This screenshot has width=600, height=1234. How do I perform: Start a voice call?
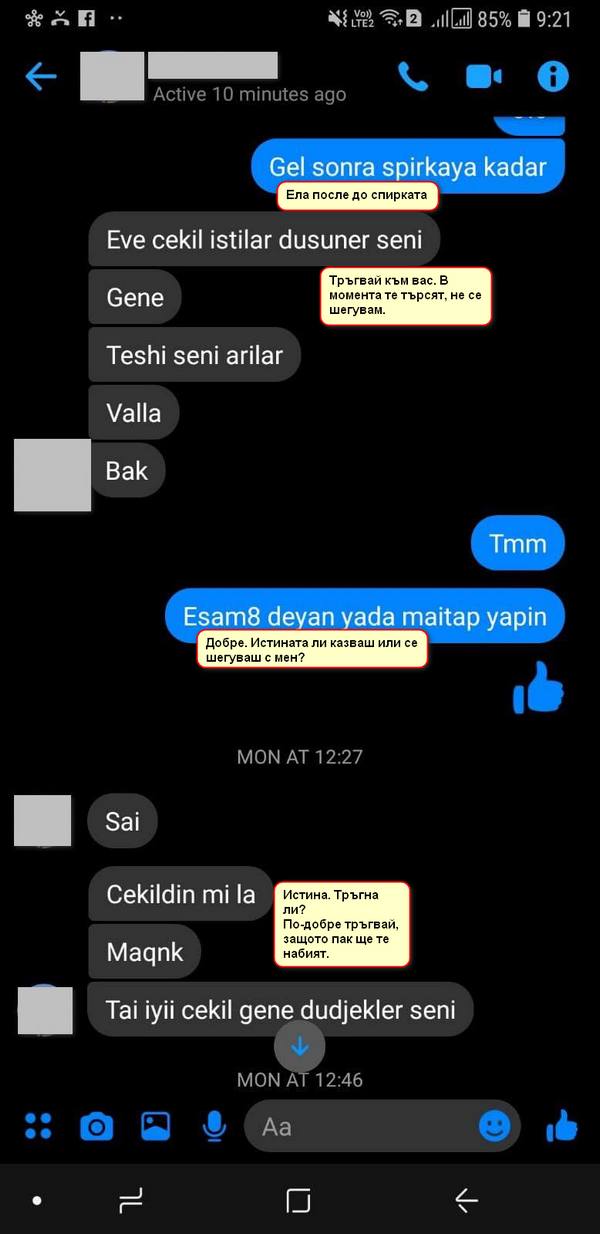coord(412,76)
